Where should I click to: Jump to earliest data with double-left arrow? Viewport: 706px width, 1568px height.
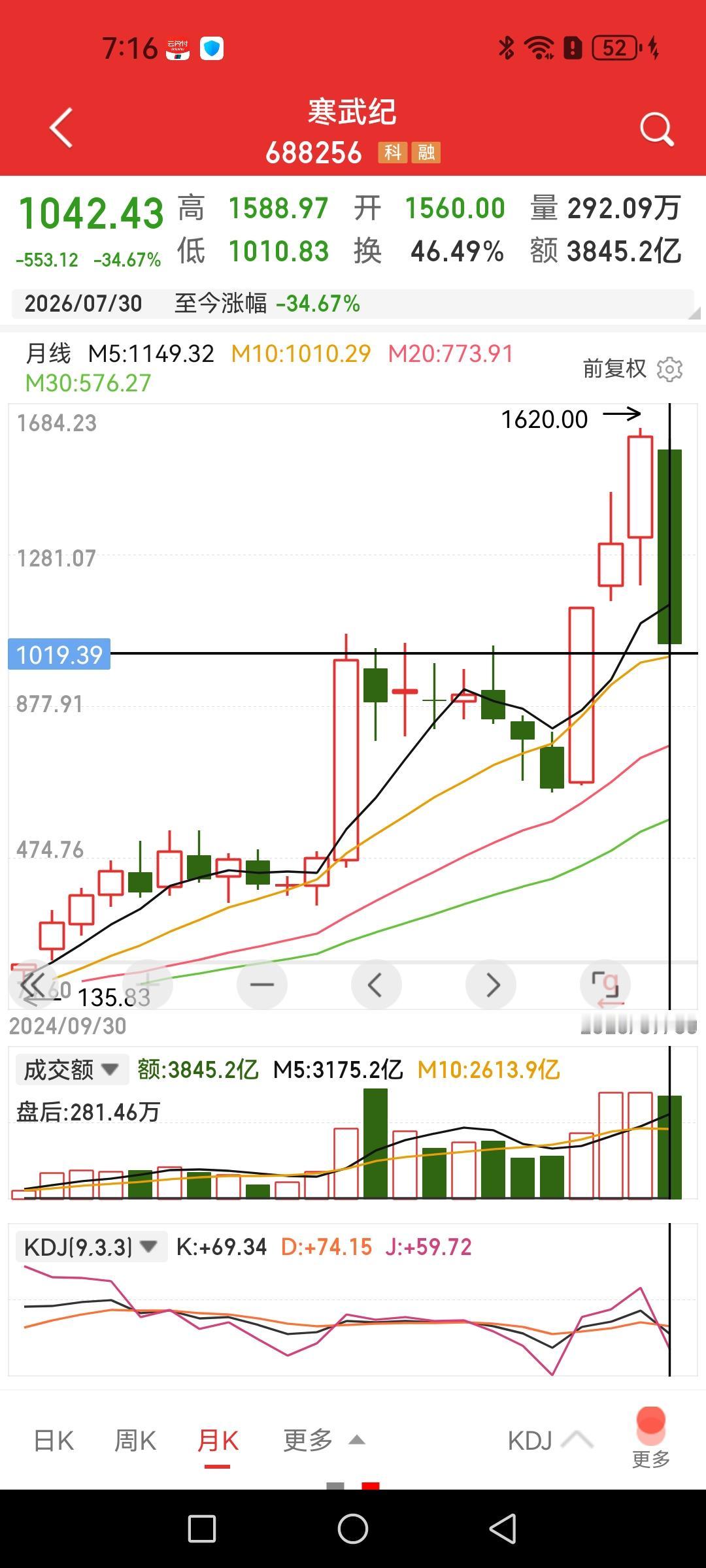coord(33,985)
